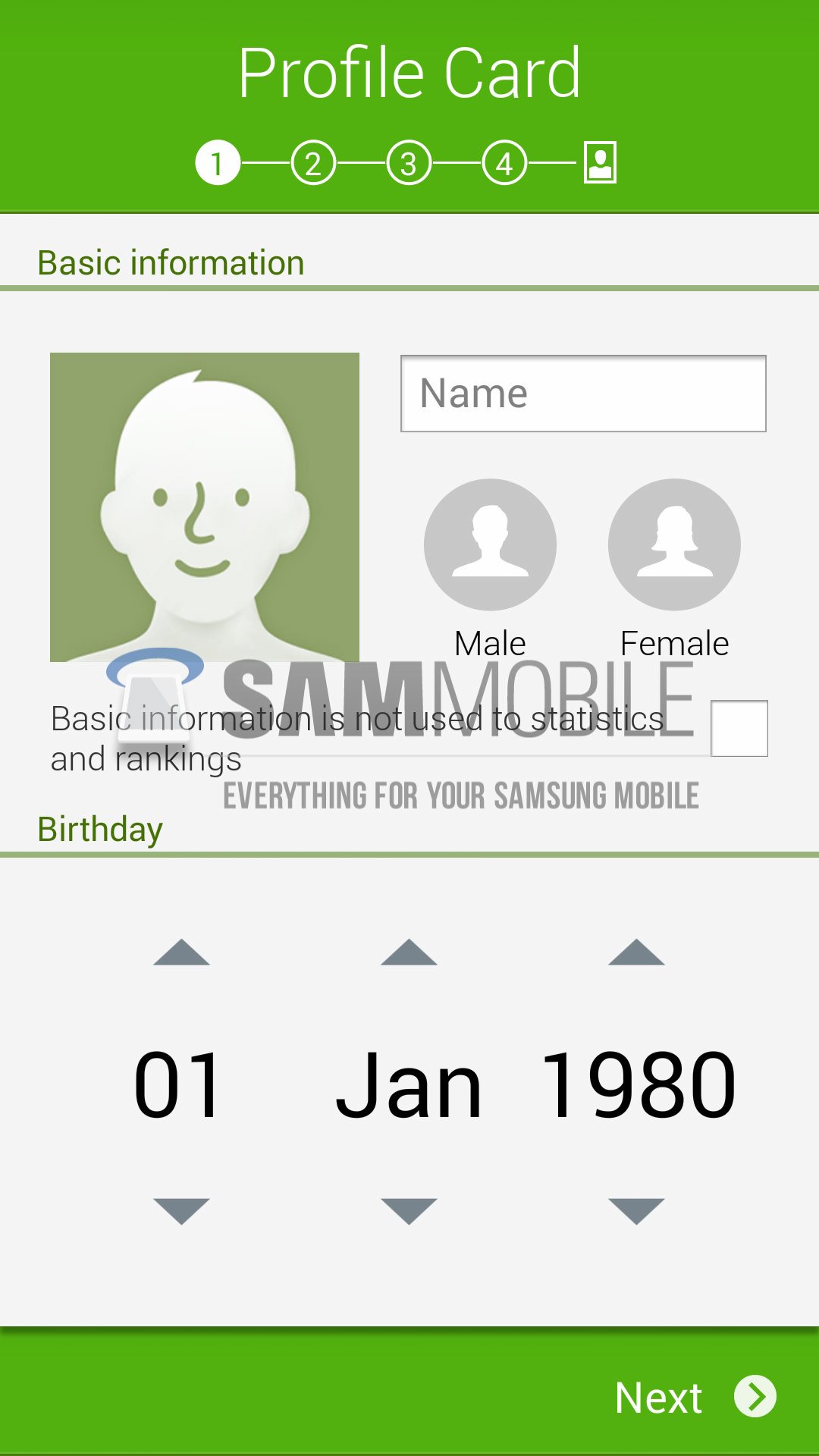Screen dimensions: 819x1456
Task: Move the birthday month down
Action: point(409,1210)
